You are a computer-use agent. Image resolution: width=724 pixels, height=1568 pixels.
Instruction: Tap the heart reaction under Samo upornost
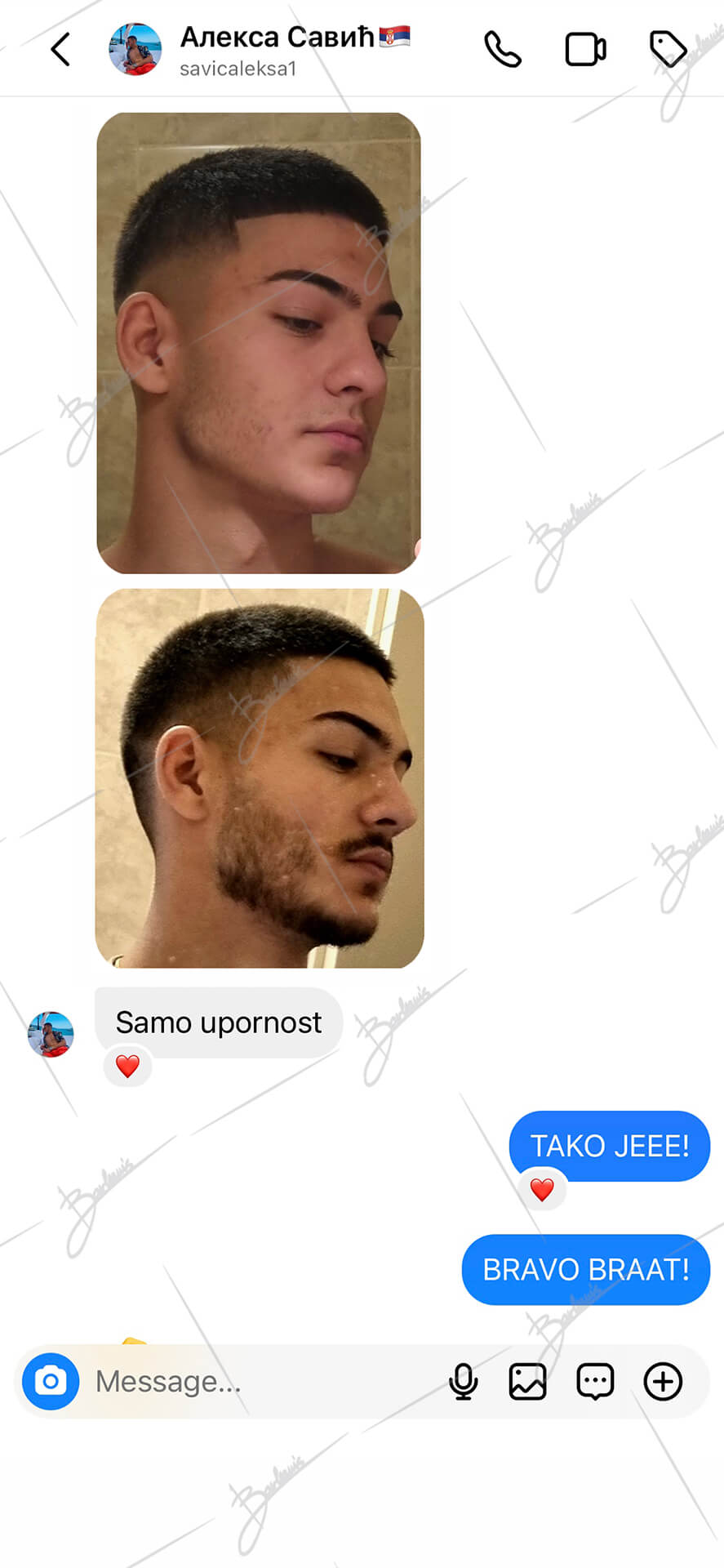click(x=127, y=1066)
